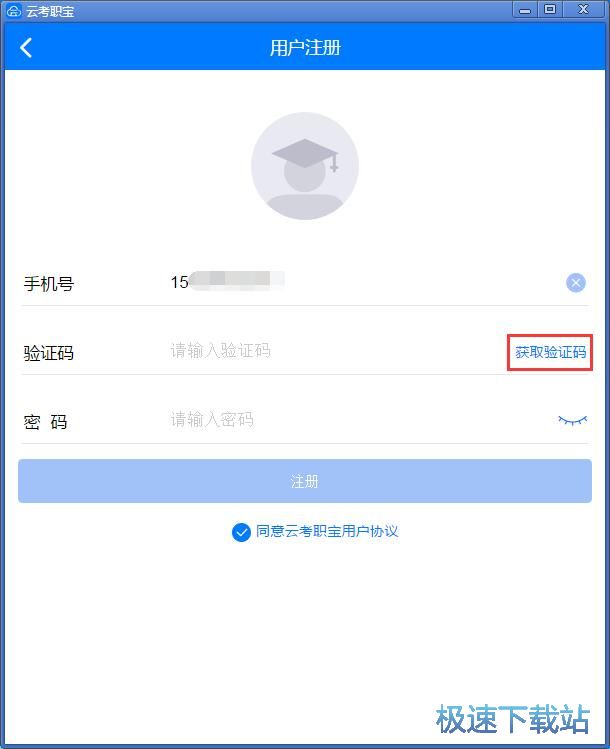The image size is (610, 749).
Task: Choose a profile avatar picture
Action: pos(304,166)
